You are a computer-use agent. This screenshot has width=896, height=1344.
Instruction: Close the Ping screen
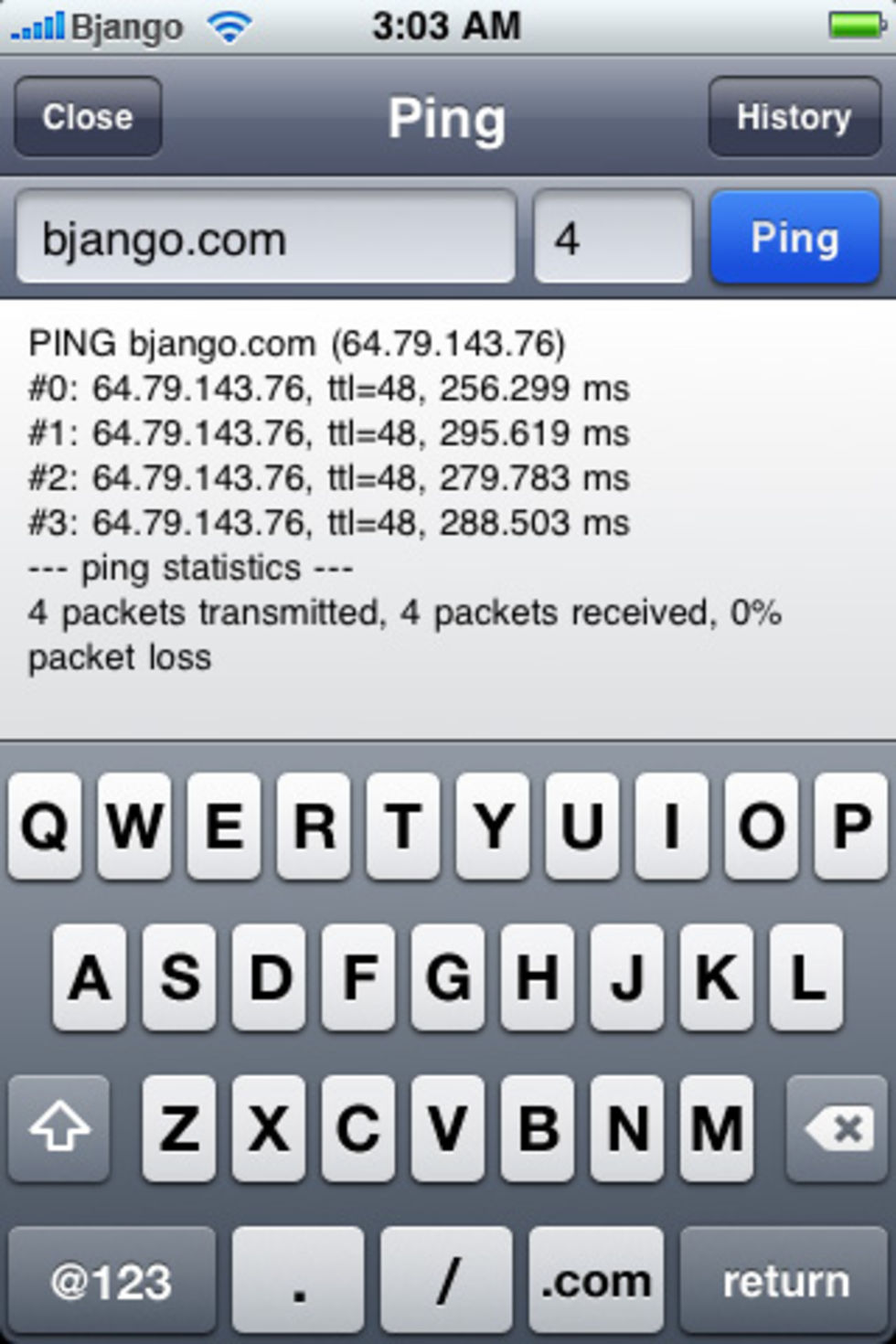click(88, 117)
